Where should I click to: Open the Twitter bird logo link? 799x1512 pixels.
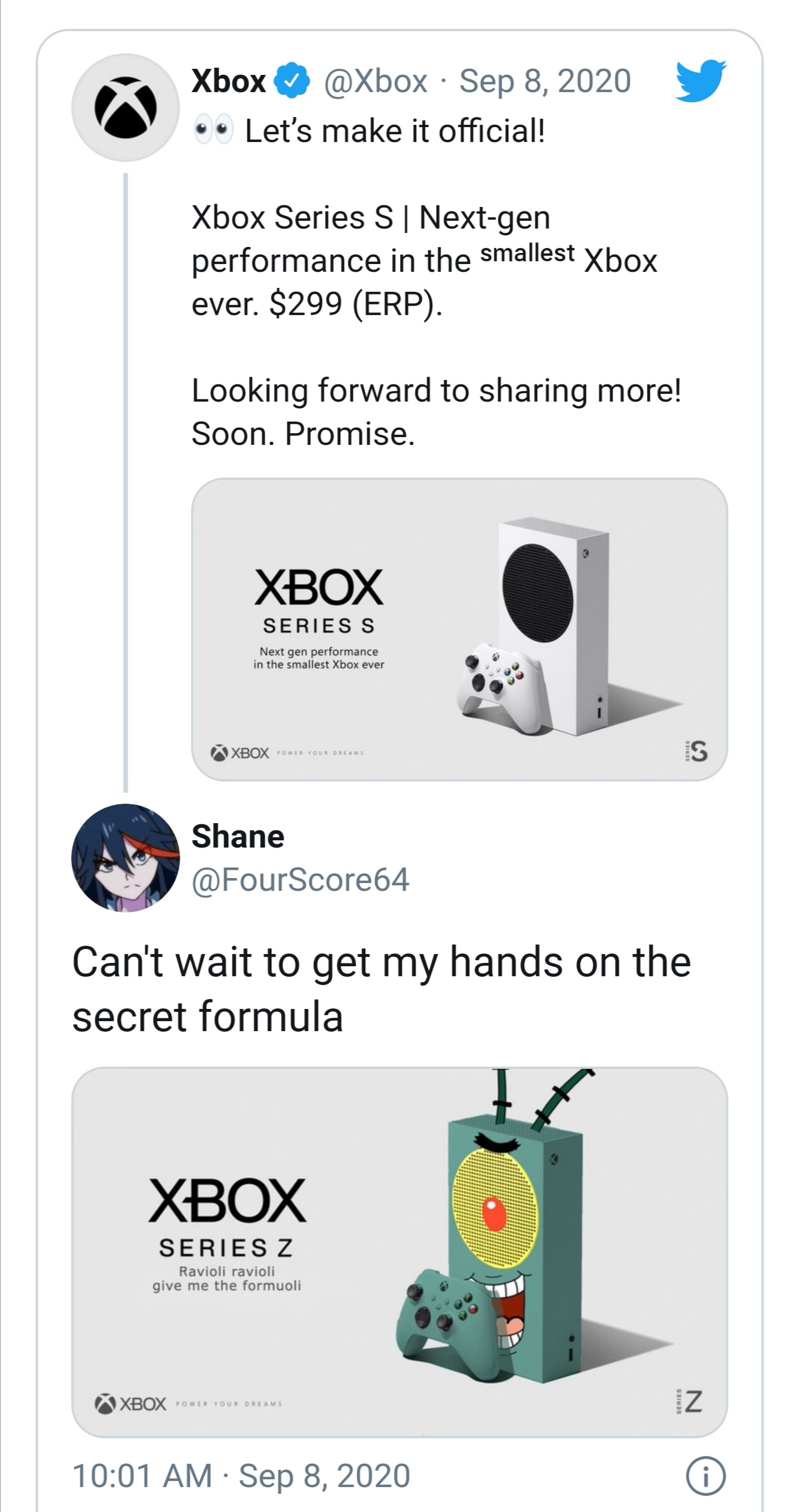coord(700,80)
